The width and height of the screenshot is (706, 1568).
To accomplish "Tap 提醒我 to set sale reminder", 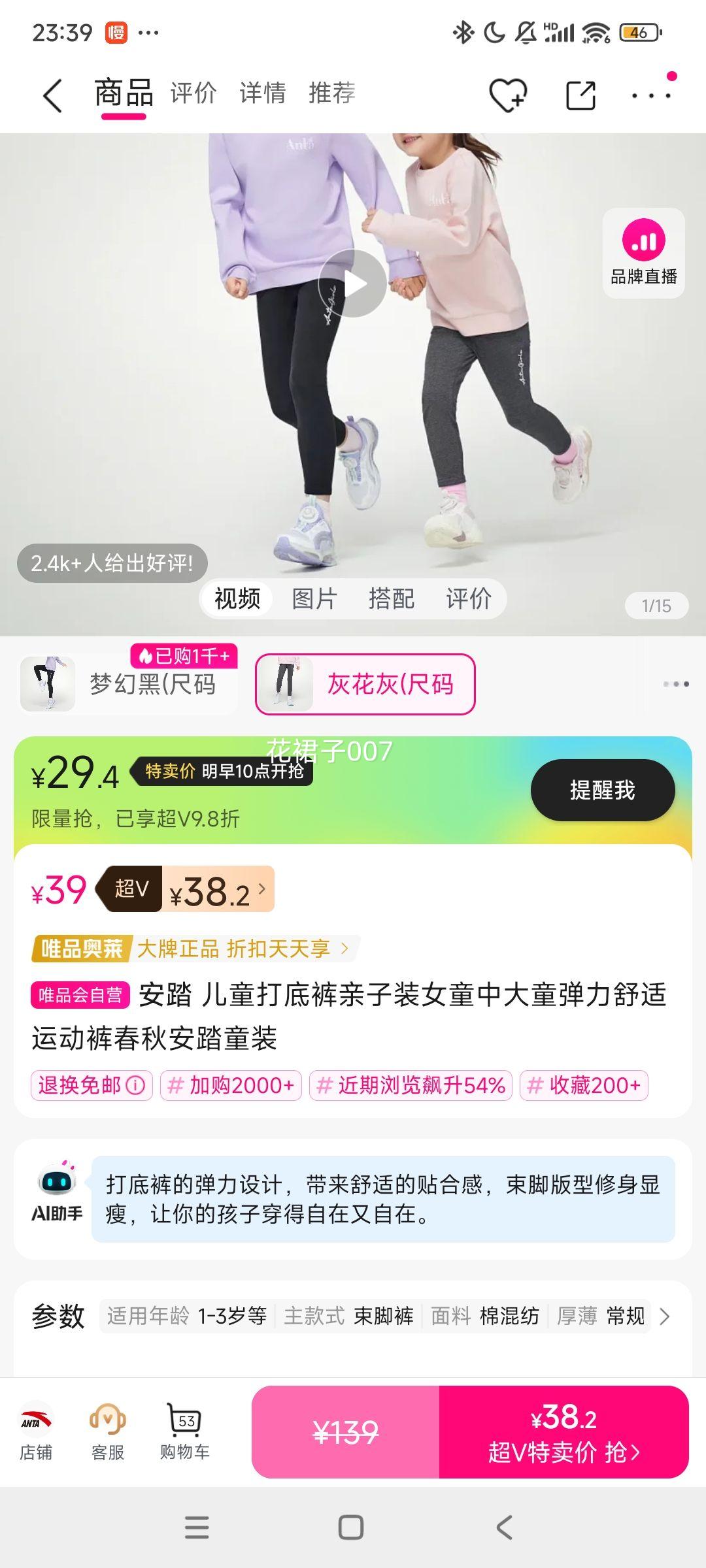I will coord(602,790).
